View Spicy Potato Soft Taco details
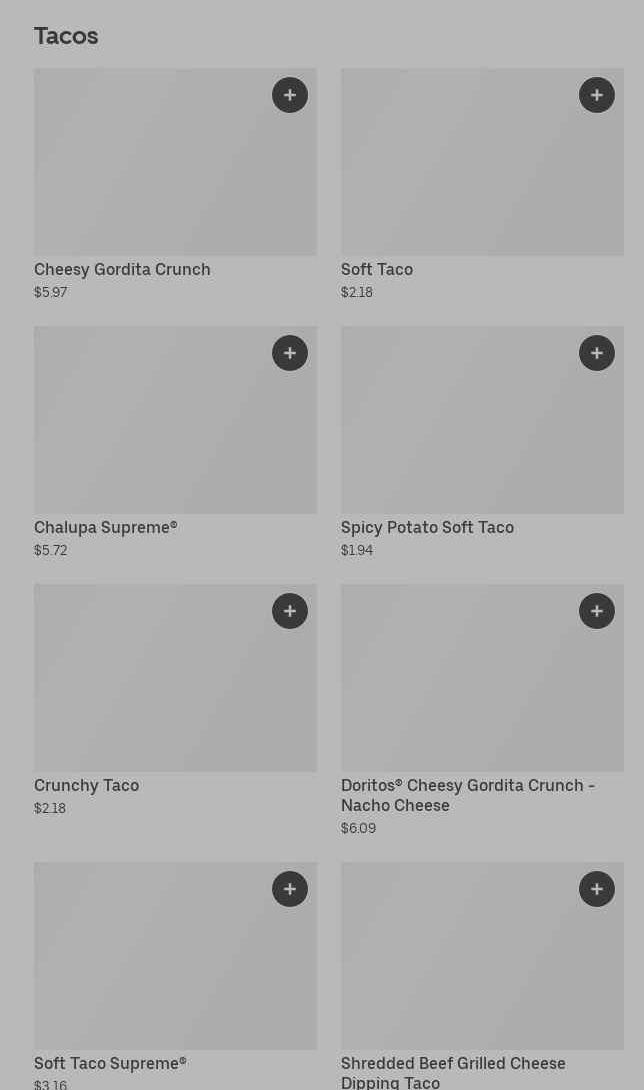644x1090 pixels. (x=460, y=433)
